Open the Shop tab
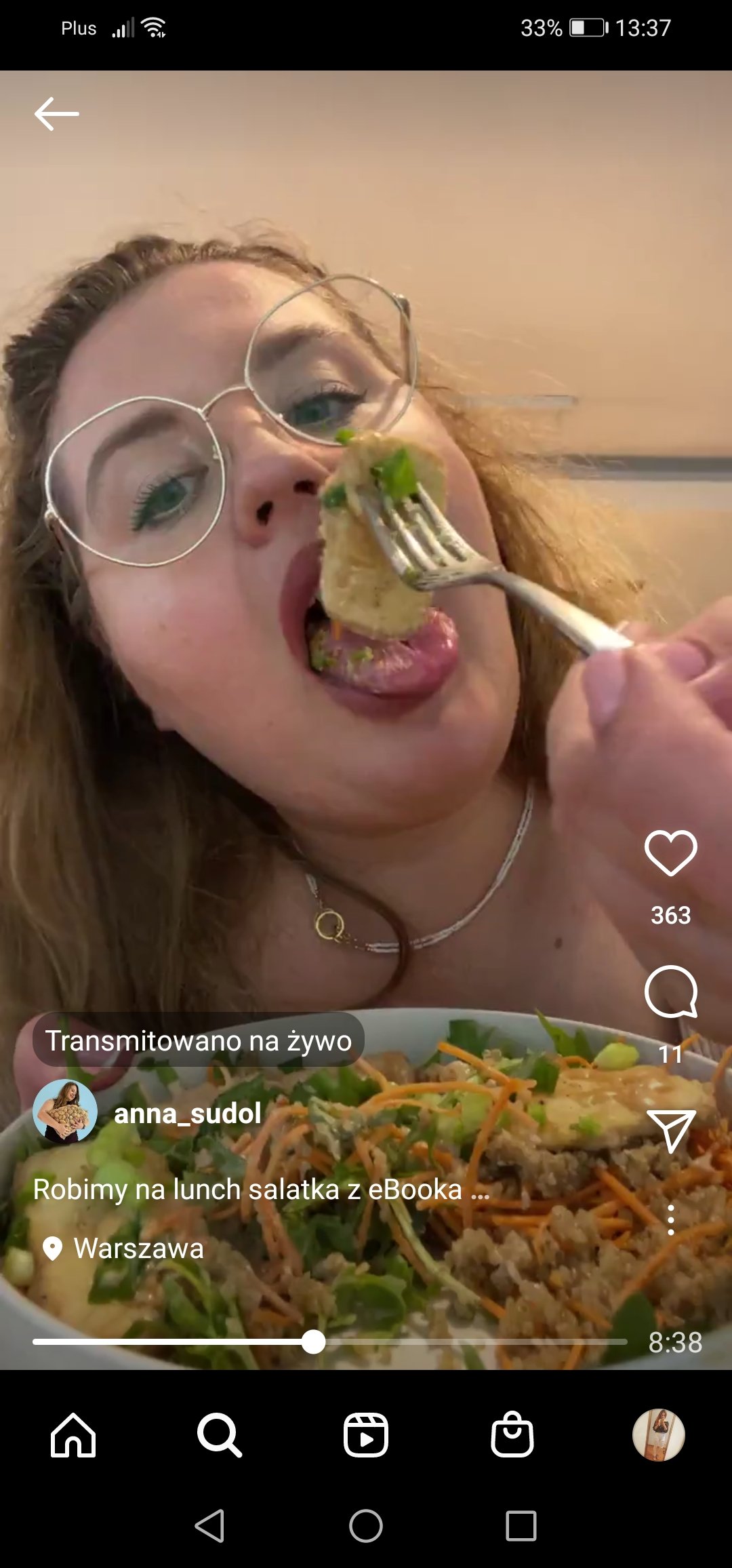Viewport: 732px width, 1568px height. (x=512, y=1435)
